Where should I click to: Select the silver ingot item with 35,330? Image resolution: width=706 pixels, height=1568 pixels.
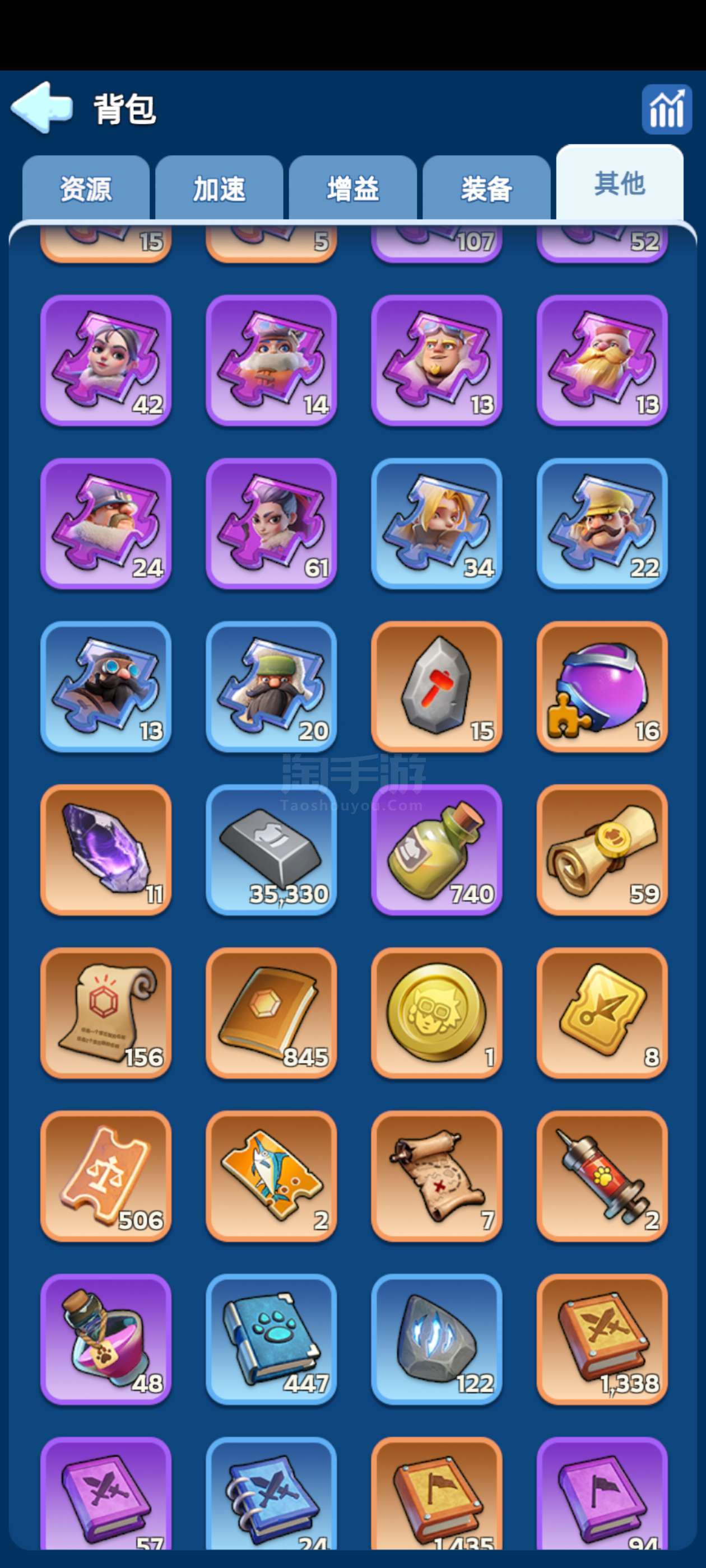(x=271, y=850)
